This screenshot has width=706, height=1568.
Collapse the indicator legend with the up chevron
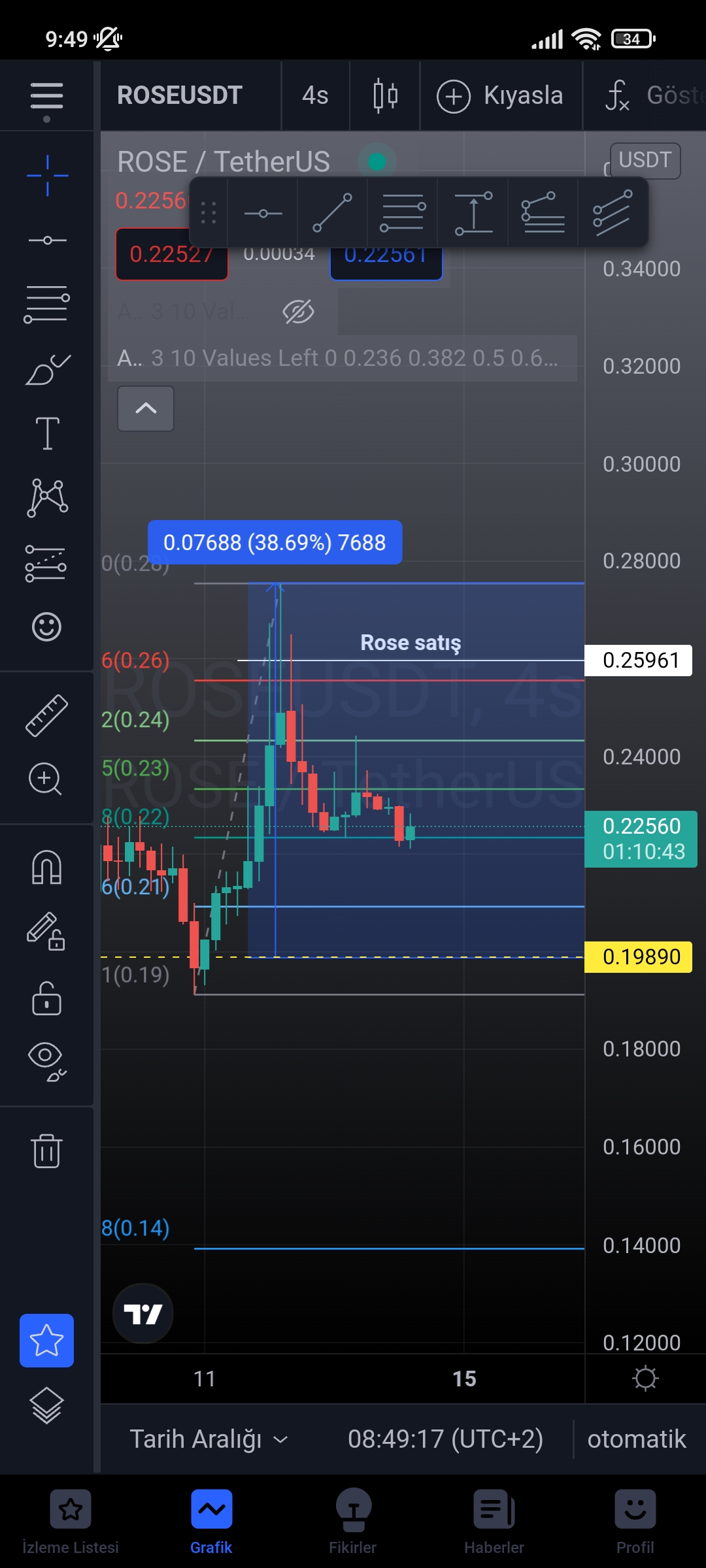pos(146,408)
